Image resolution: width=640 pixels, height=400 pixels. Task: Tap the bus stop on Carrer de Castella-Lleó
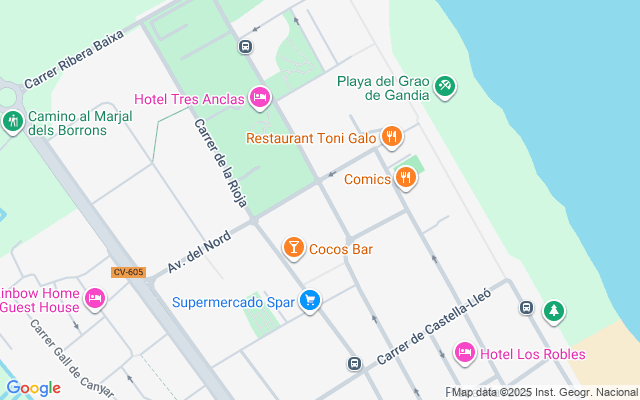point(354,363)
